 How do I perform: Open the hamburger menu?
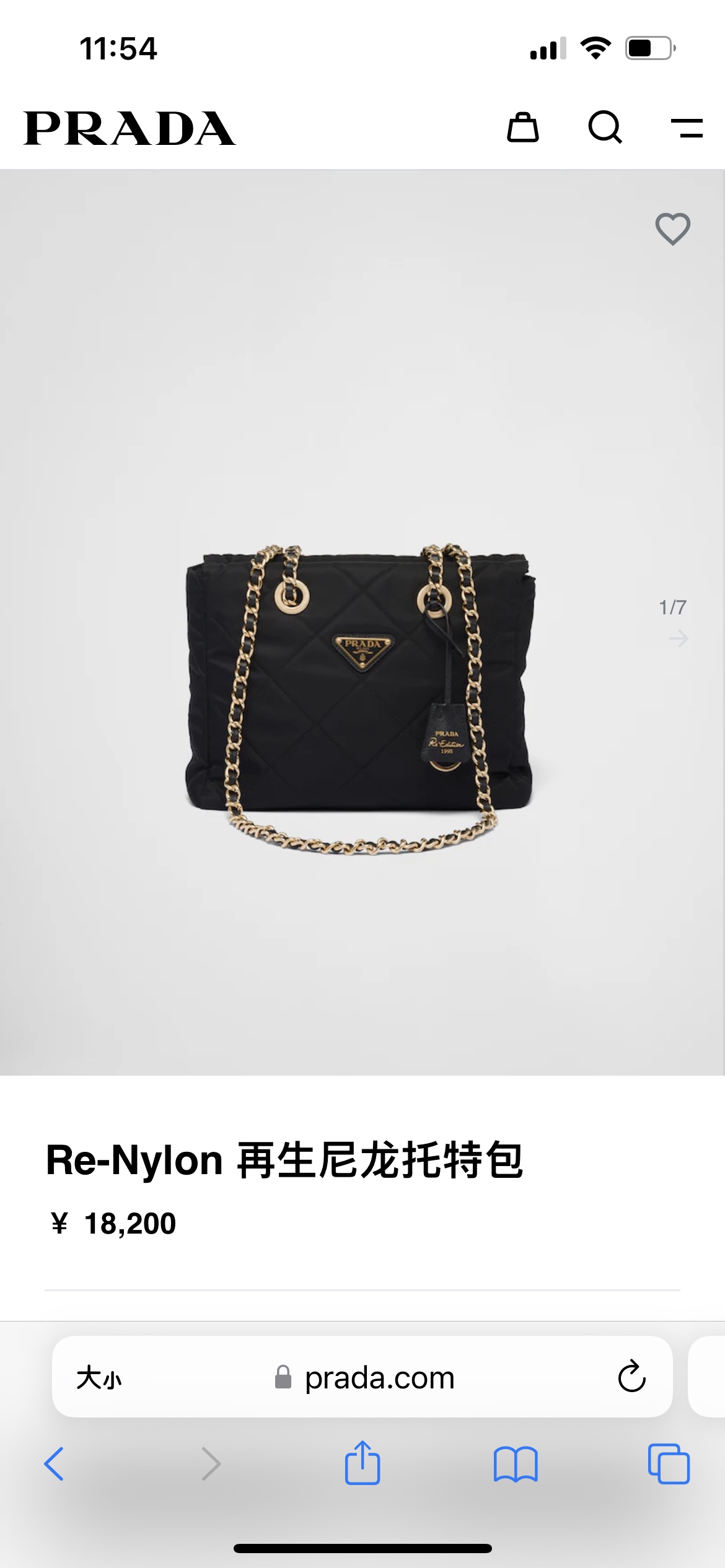pyautogui.click(x=687, y=128)
